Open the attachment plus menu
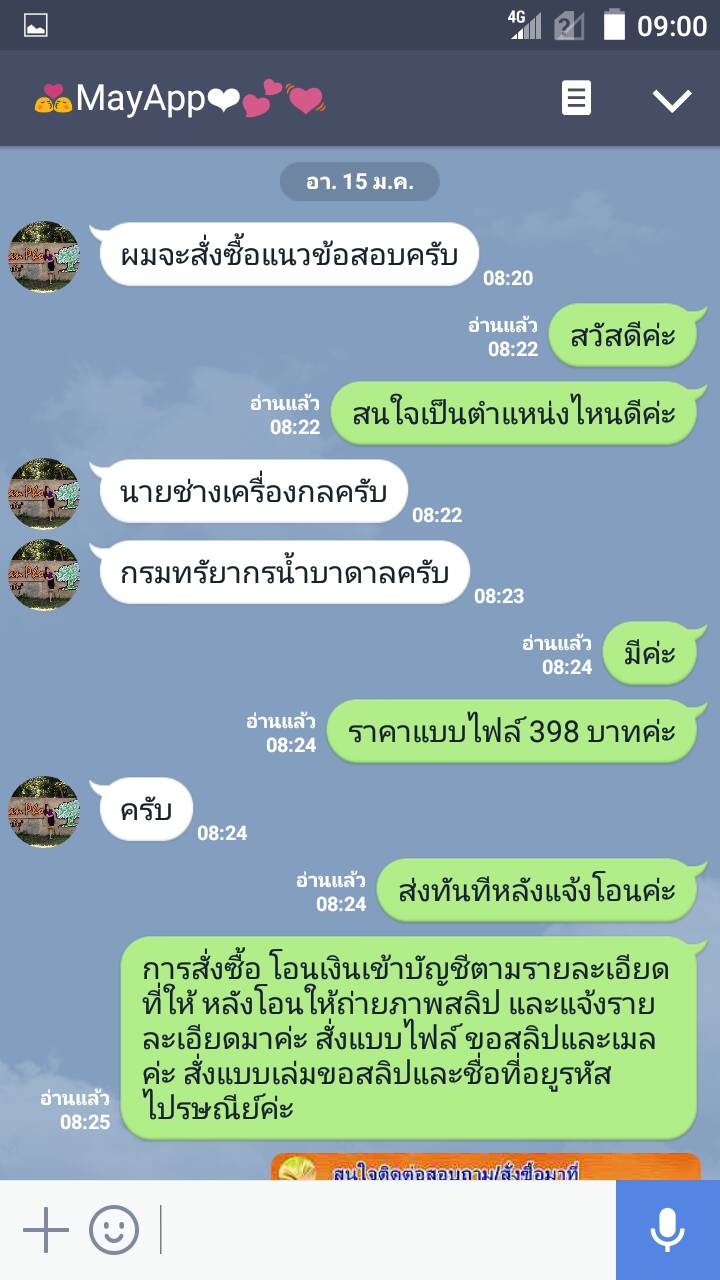Screen dimensions: 720x1280 pos(45,1229)
